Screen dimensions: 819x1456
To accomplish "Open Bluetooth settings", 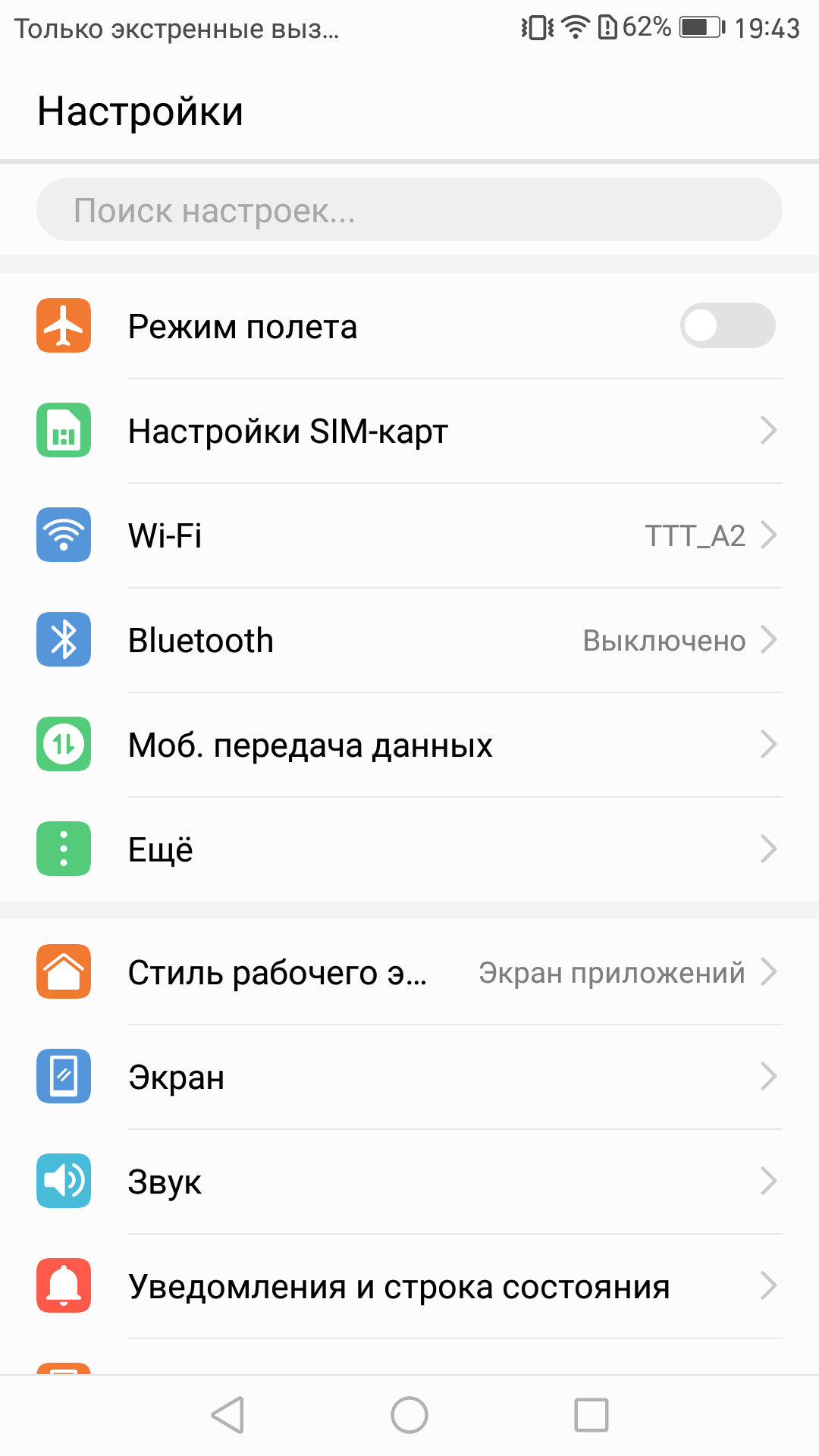I will point(409,640).
